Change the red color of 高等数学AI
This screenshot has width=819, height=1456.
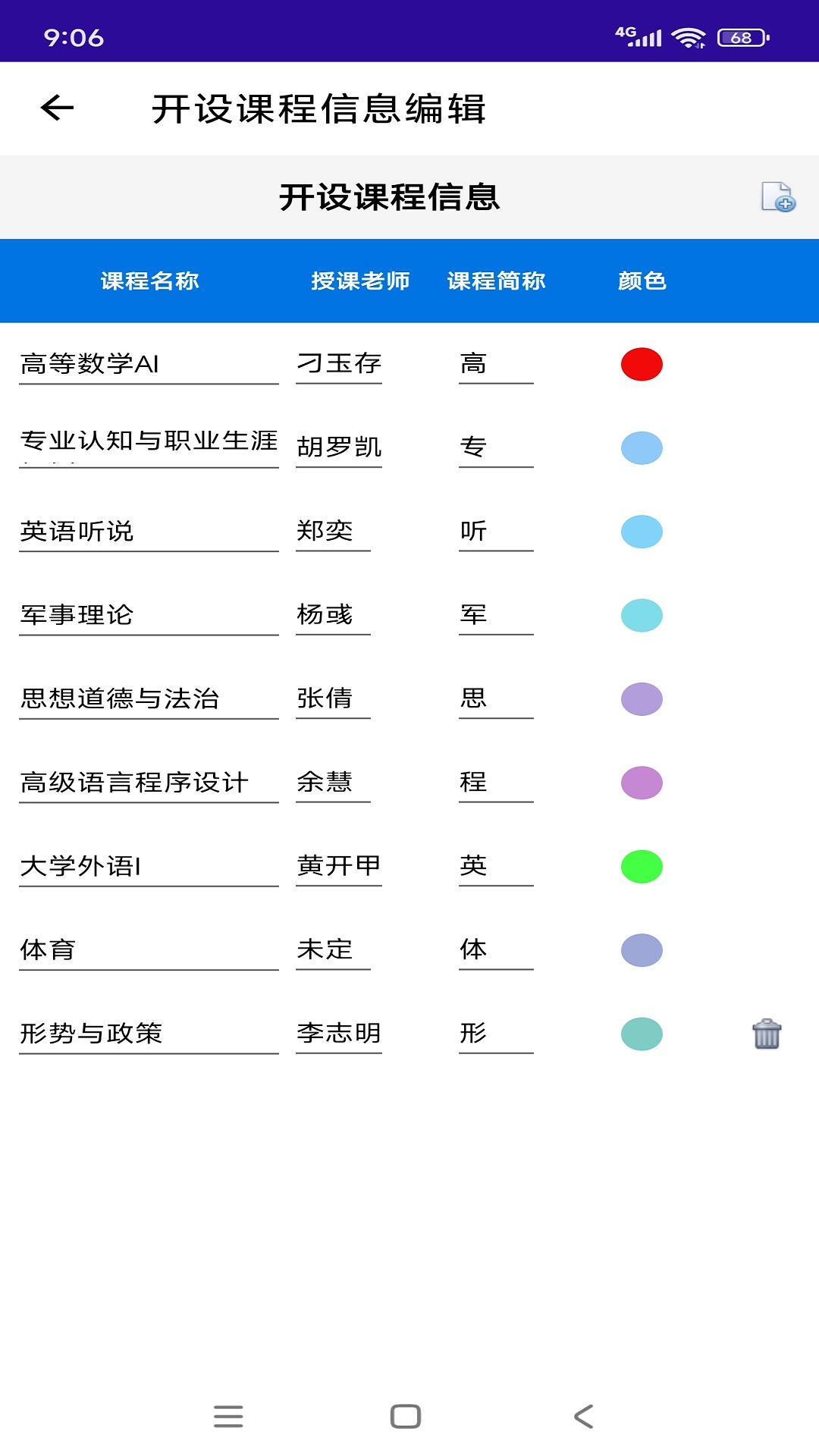tap(642, 365)
